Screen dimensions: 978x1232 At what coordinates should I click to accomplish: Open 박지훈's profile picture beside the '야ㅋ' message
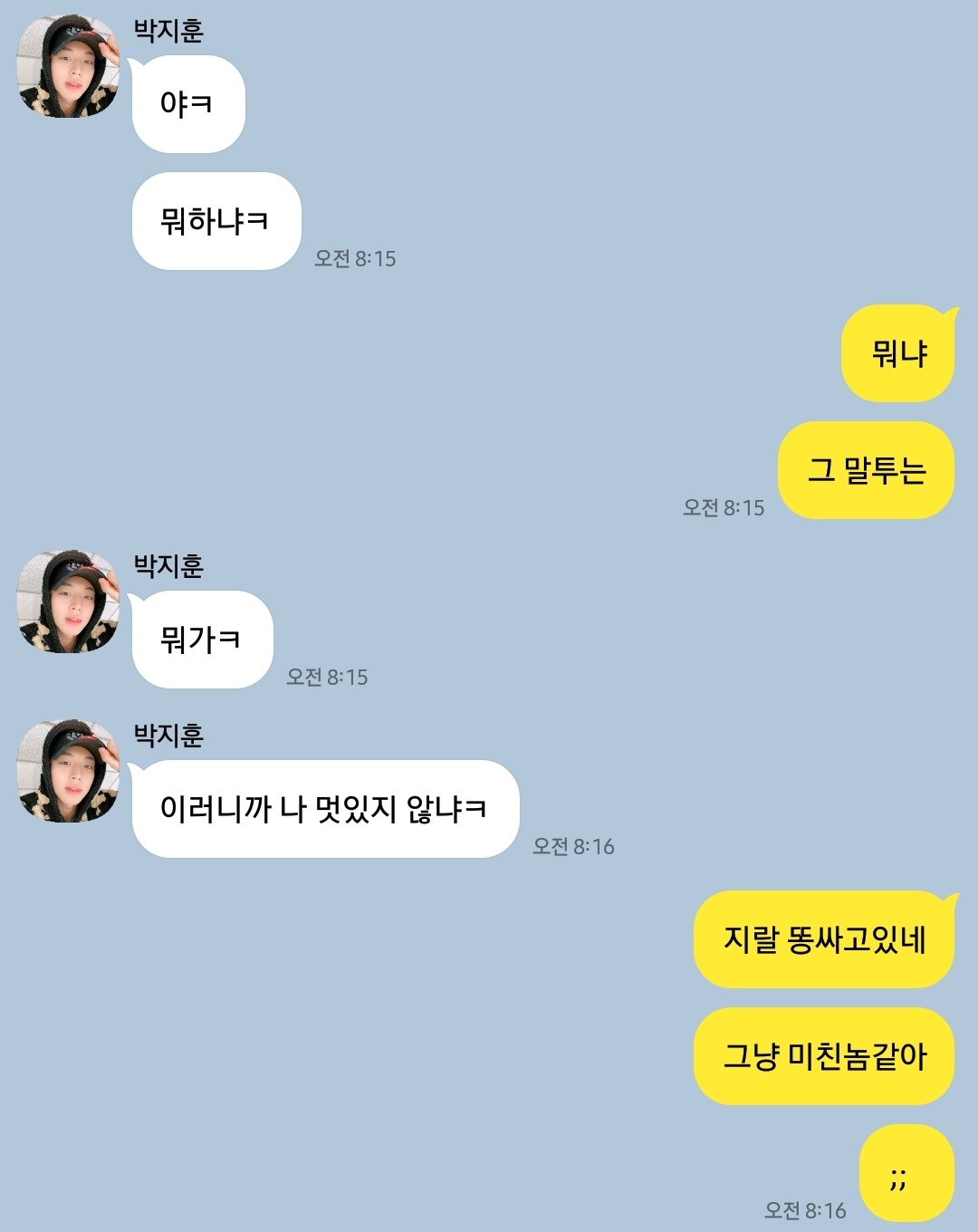(x=69, y=67)
